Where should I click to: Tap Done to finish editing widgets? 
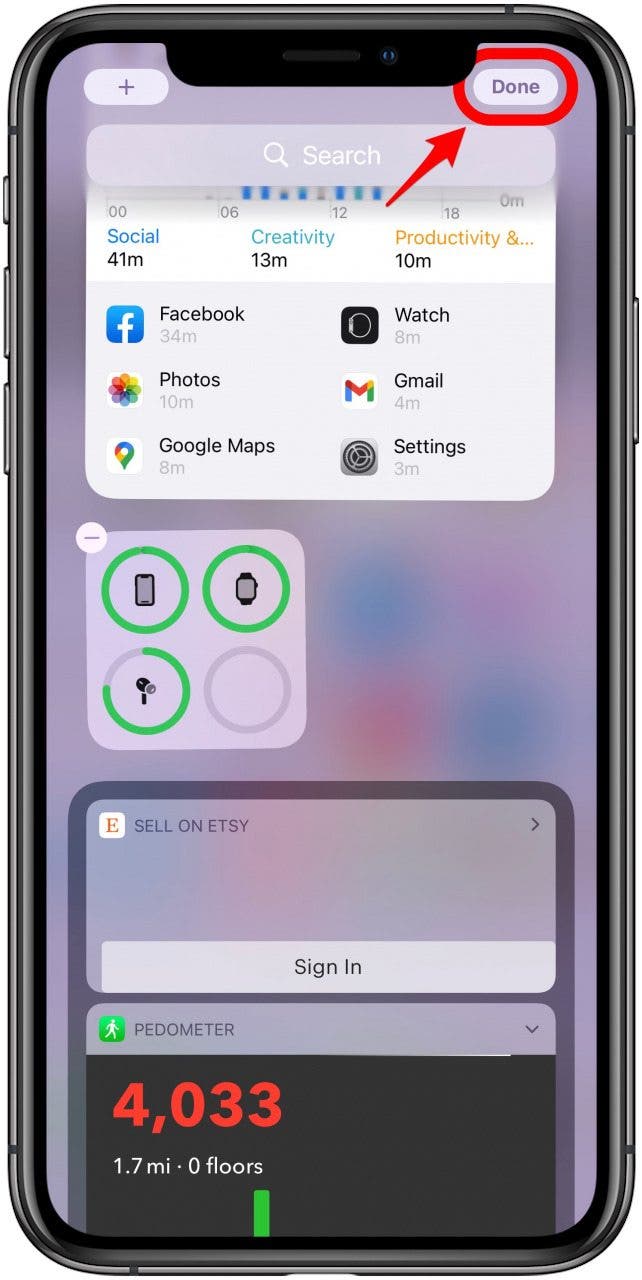tap(515, 87)
